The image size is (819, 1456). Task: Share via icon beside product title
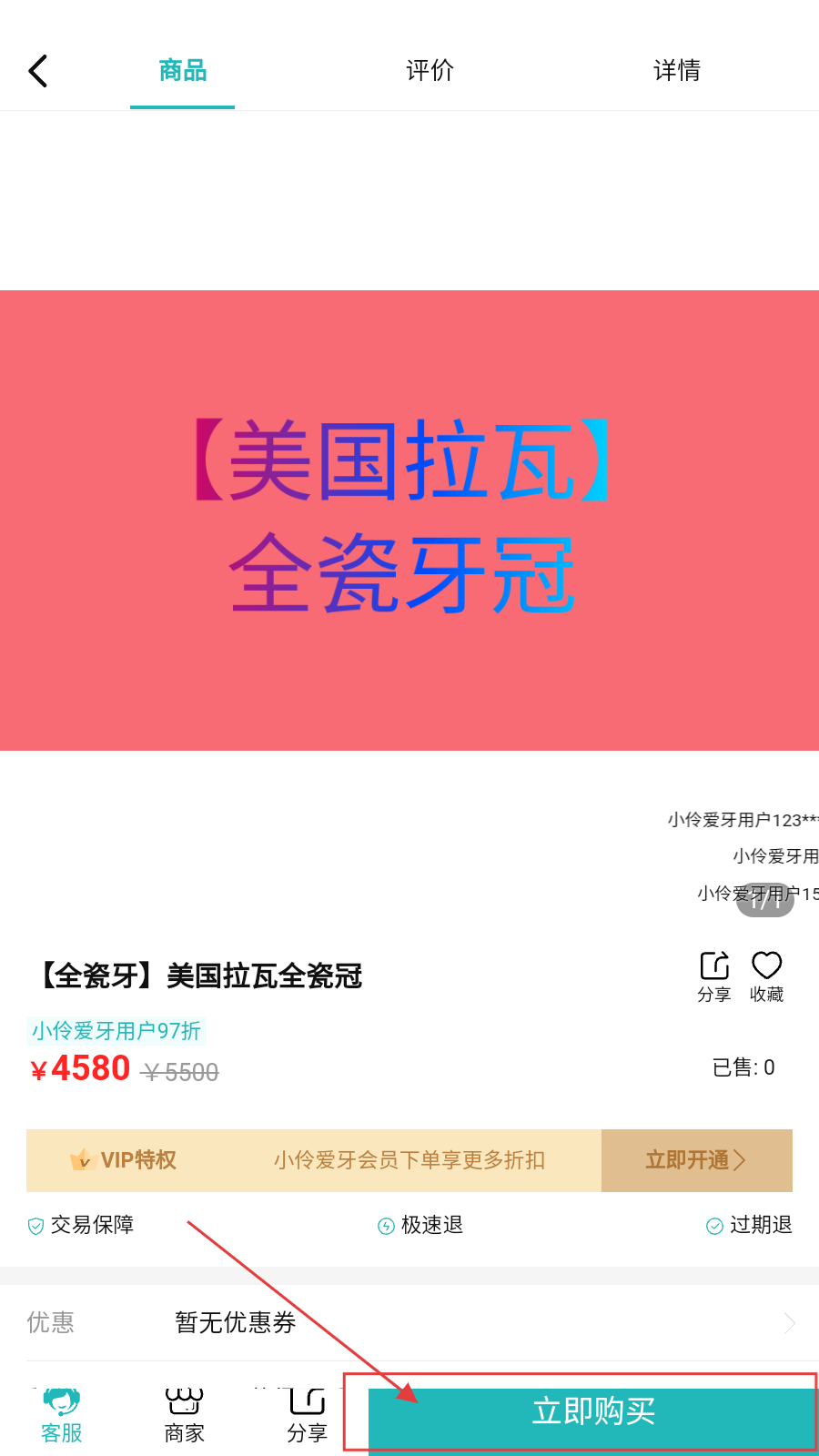pyautogui.click(x=714, y=976)
